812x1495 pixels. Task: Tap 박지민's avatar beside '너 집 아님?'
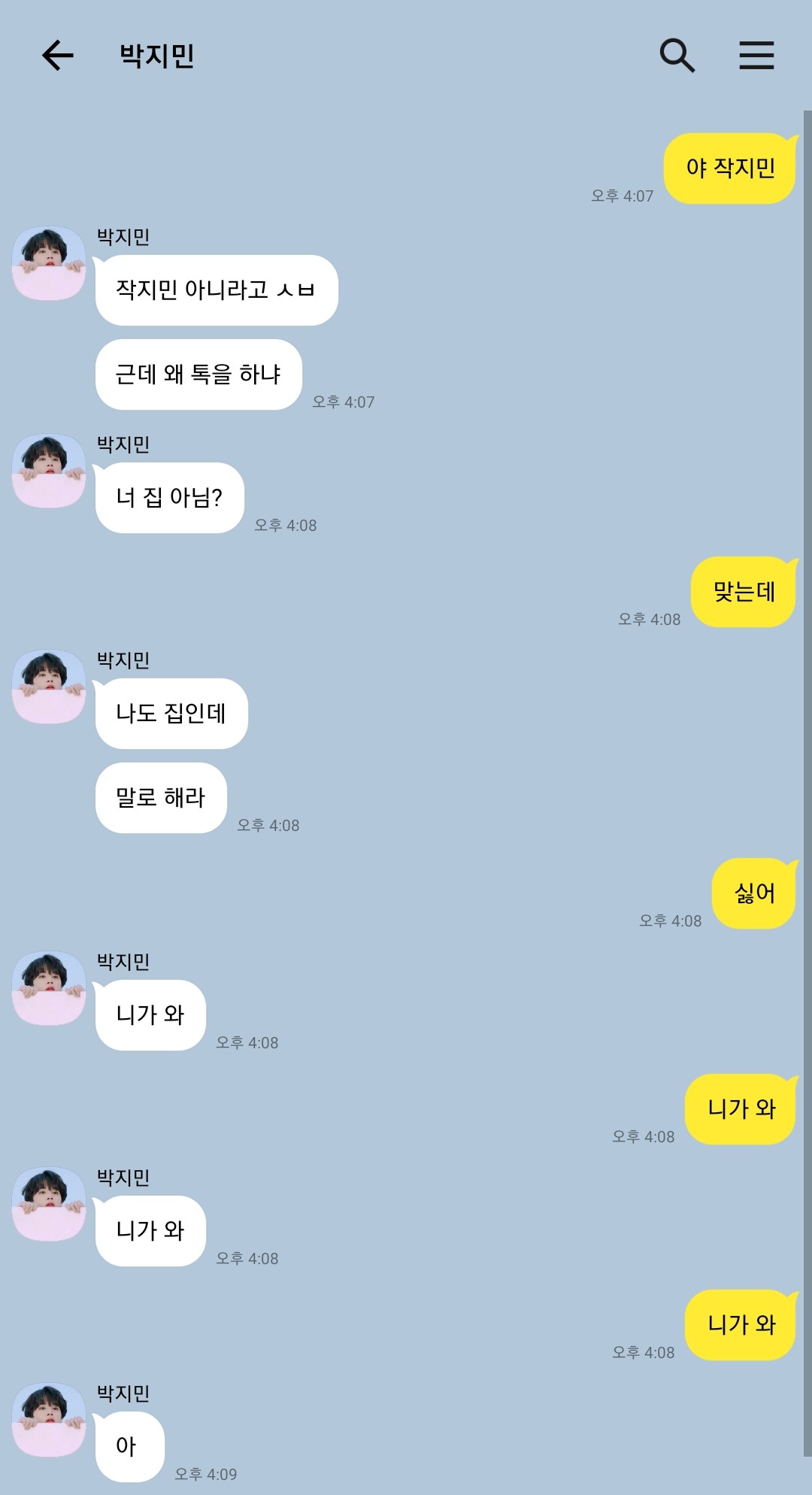(49, 471)
